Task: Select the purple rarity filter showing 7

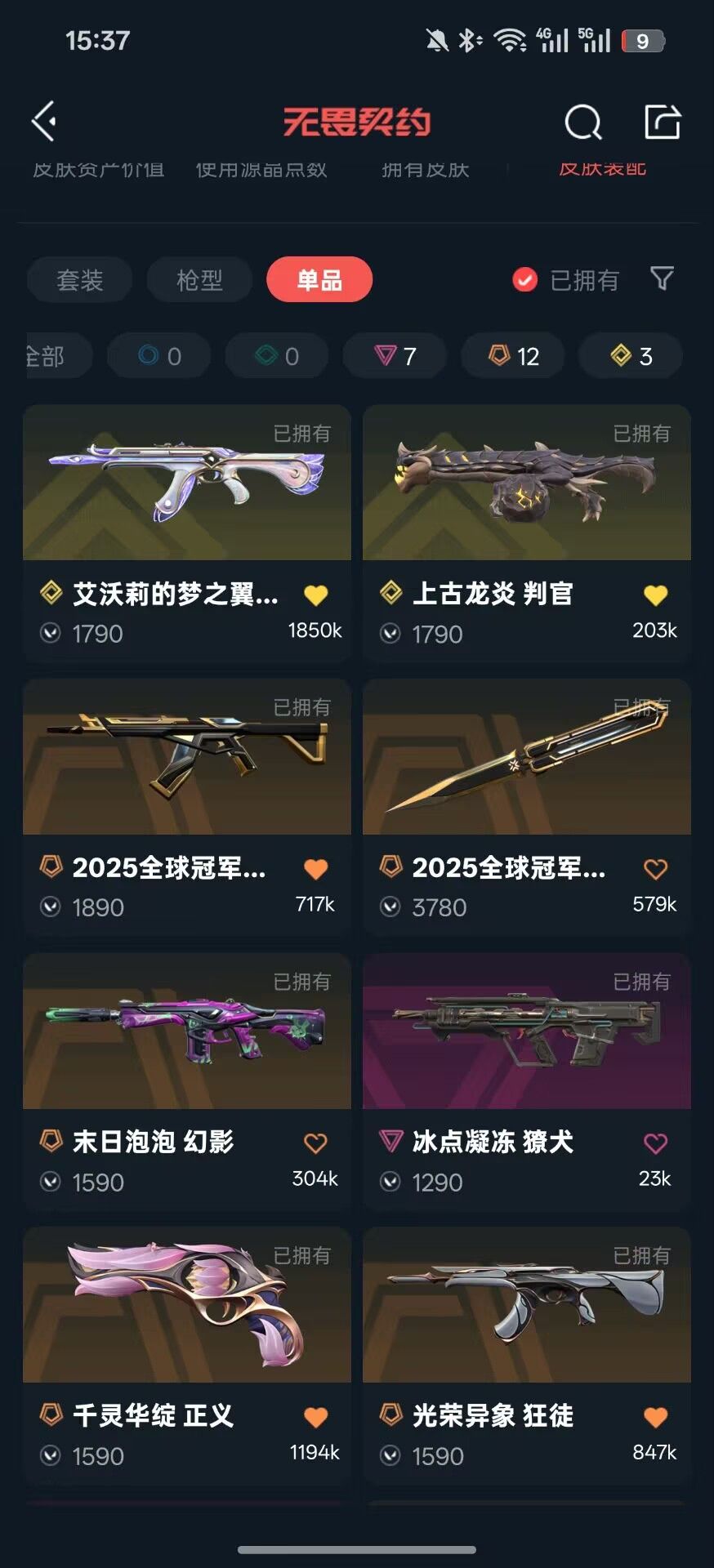Action: (x=395, y=355)
